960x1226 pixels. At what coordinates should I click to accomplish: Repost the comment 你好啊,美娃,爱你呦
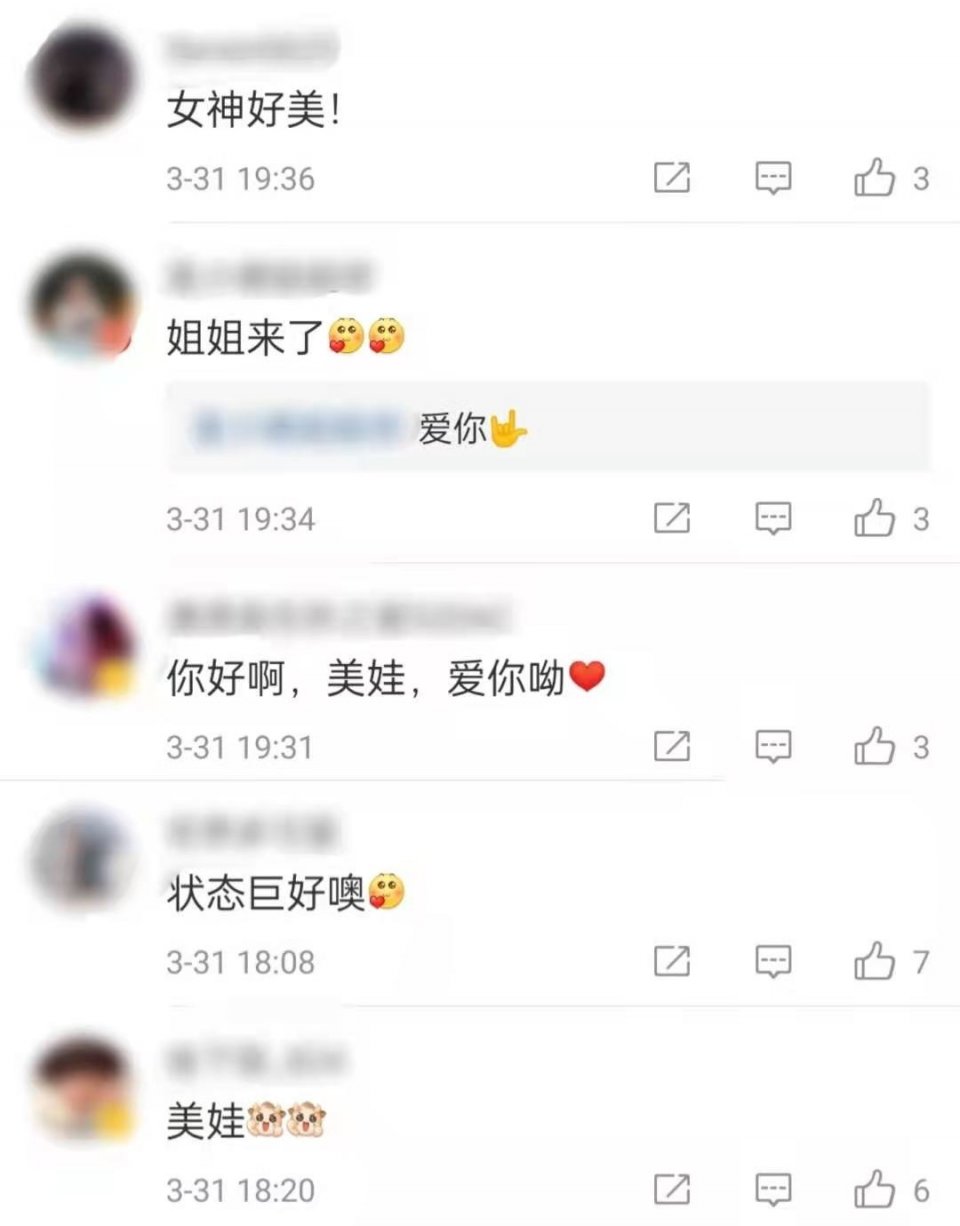[672, 746]
